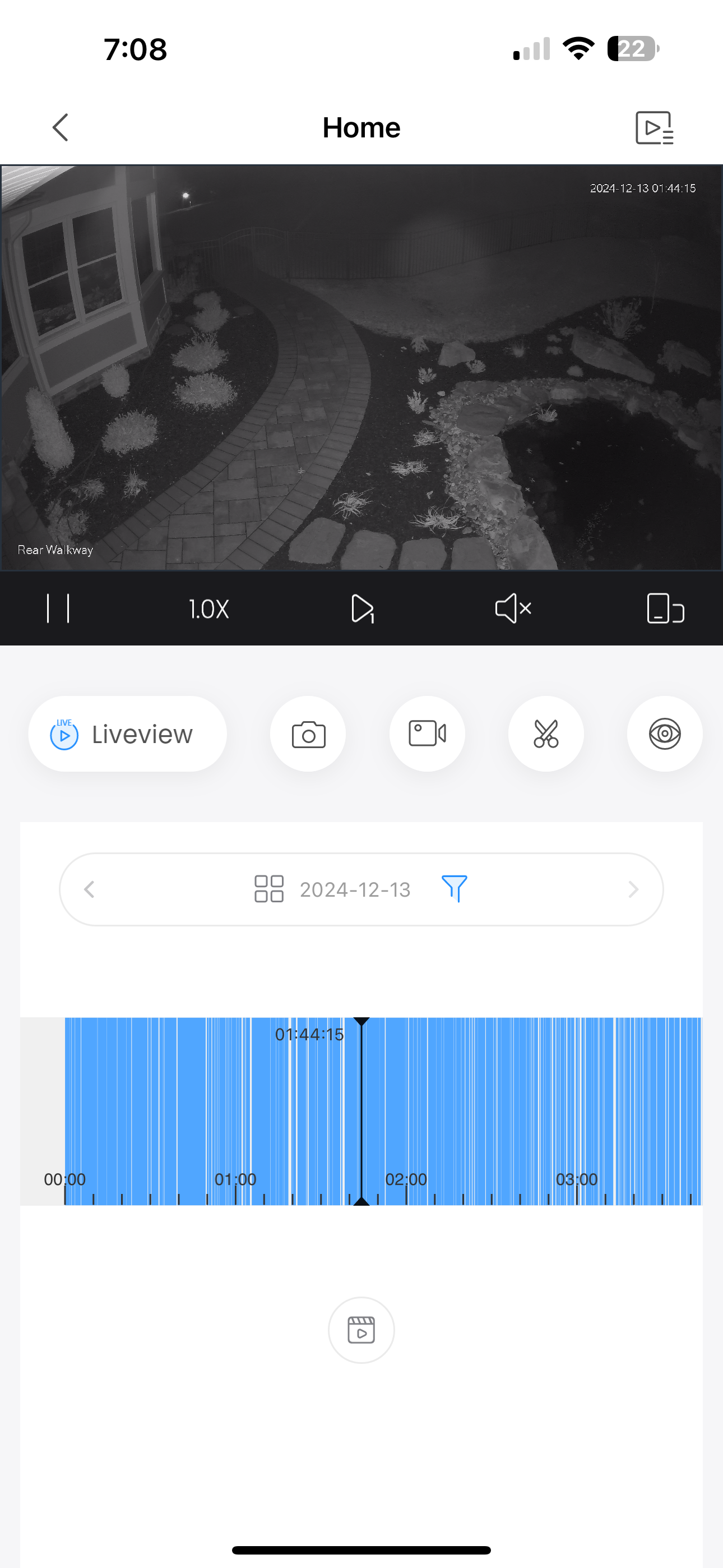Go to the previous day
723x1568 pixels.
[x=90, y=889]
